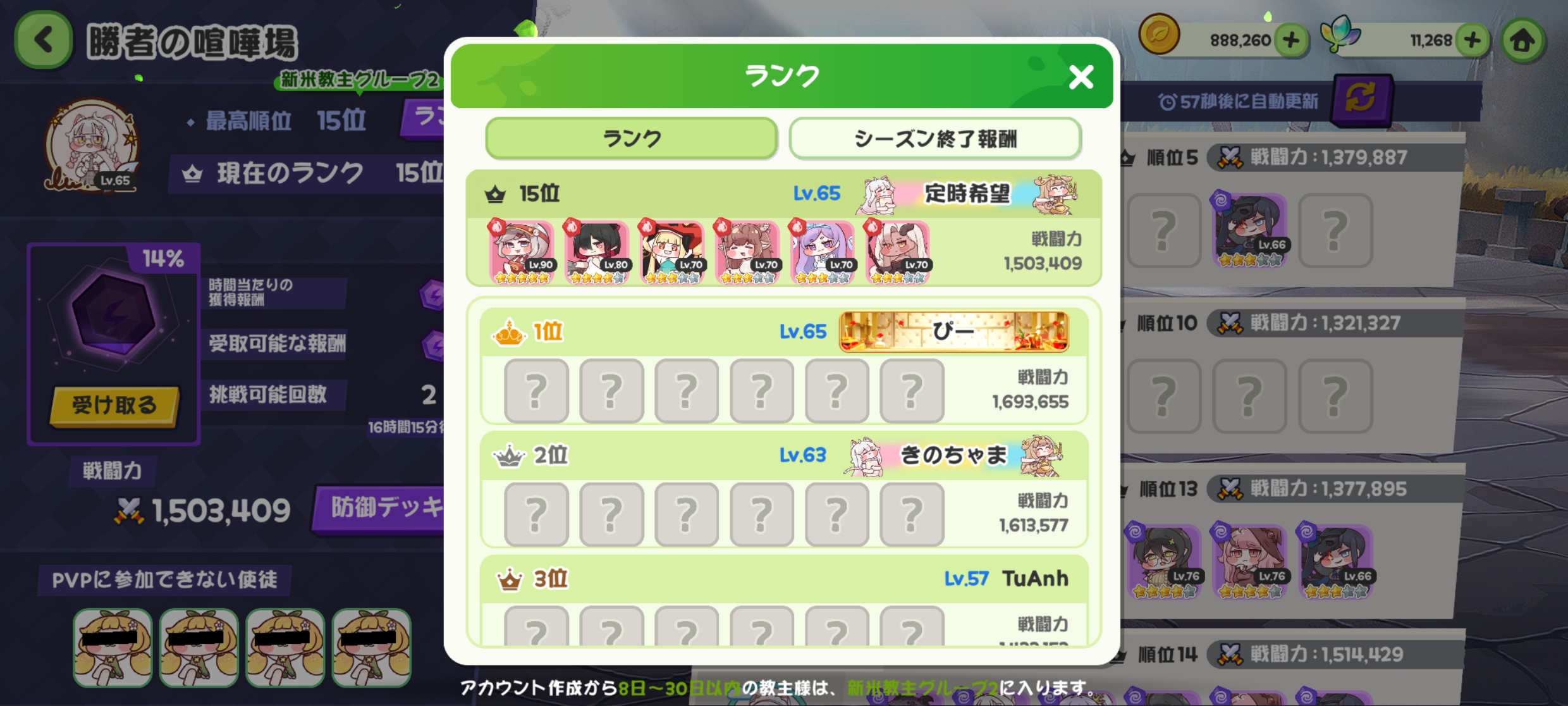Open my 15位 定時希望 rank entry
The height and width of the screenshot is (706, 1568).
click(x=783, y=228)
